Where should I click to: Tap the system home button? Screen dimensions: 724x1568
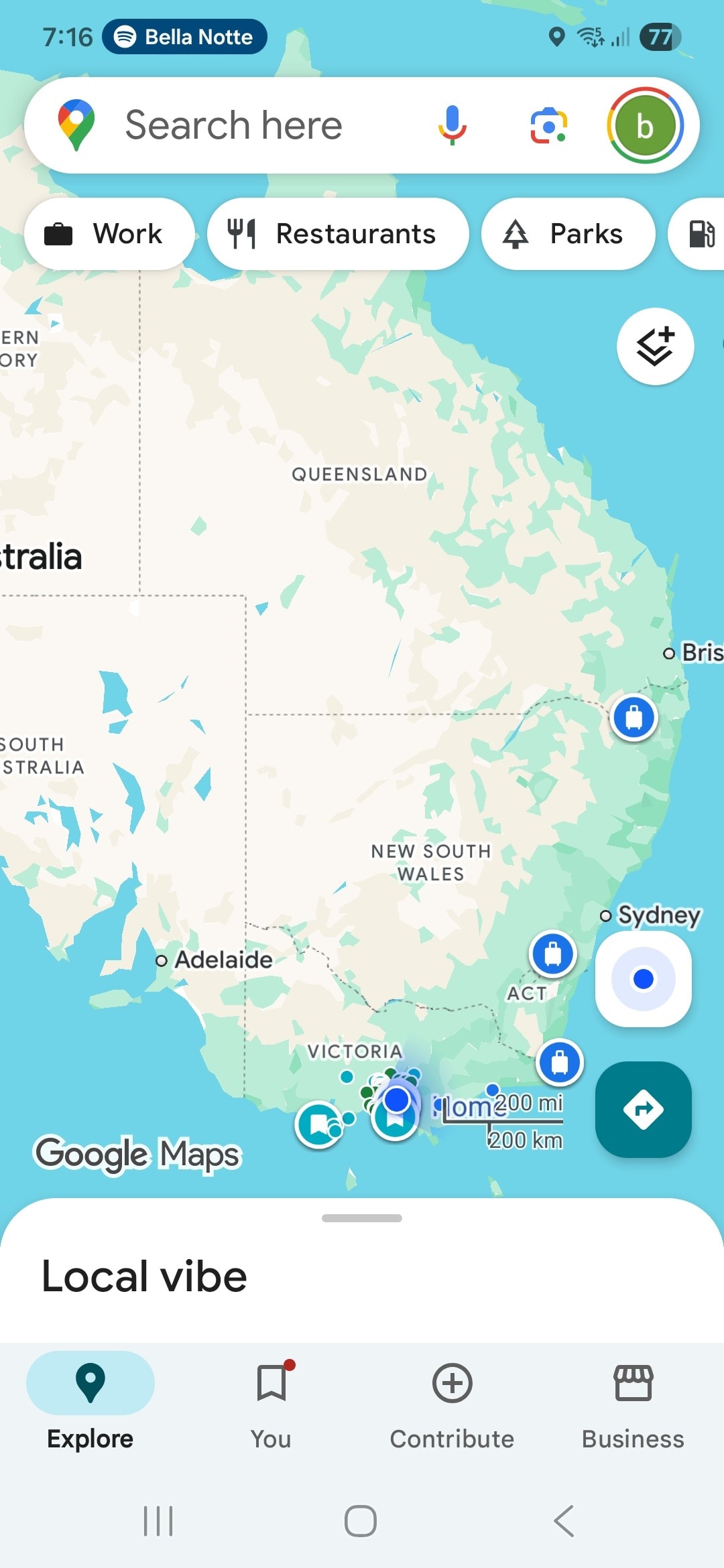361,1520
